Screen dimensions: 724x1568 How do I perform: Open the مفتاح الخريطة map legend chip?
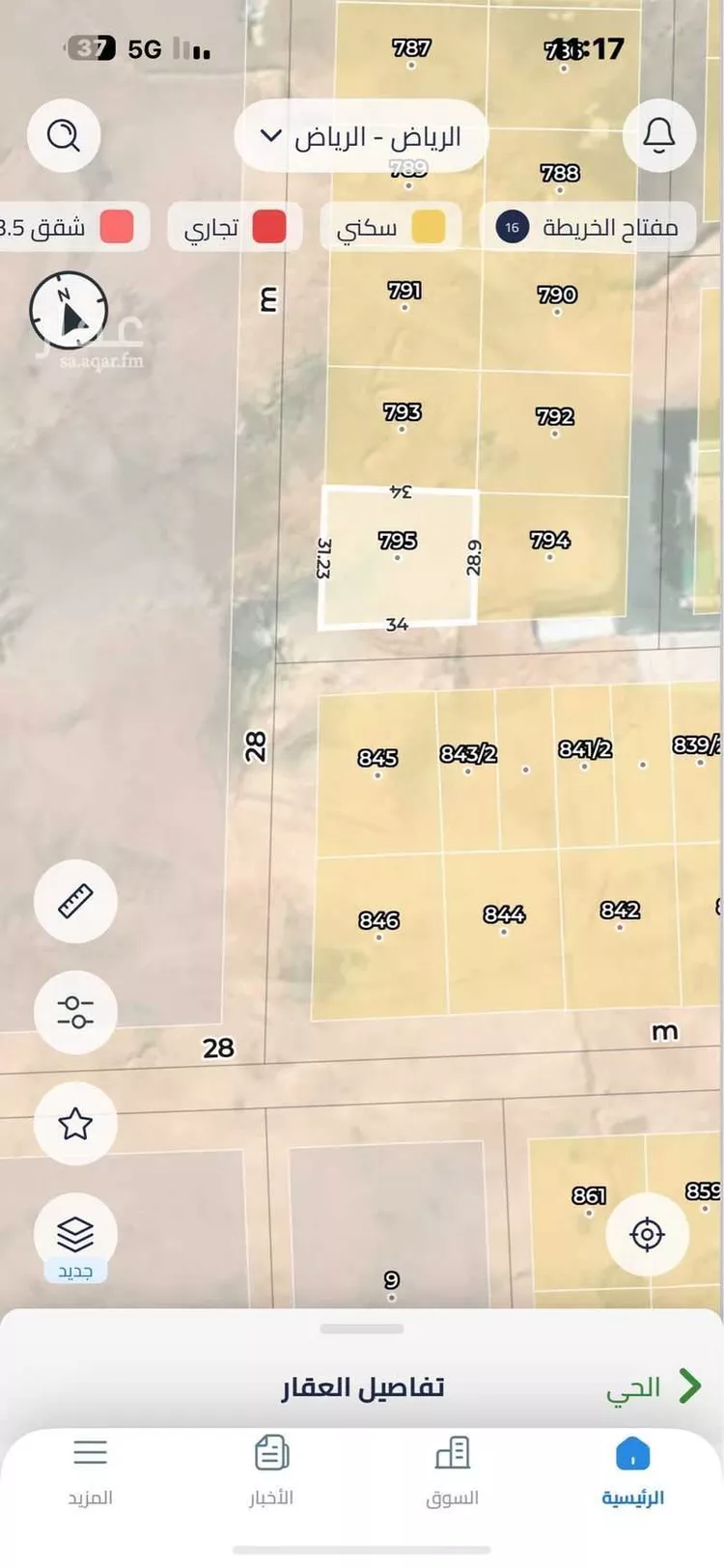(588, 228)
